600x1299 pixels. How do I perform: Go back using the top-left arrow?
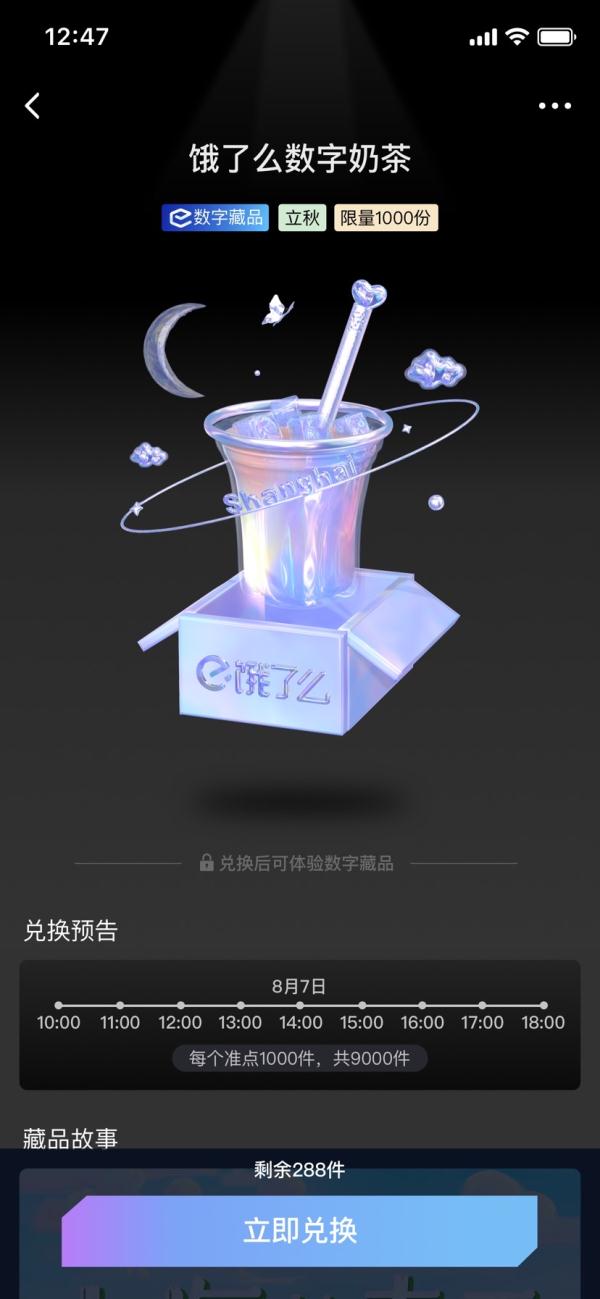click(33, 106)
